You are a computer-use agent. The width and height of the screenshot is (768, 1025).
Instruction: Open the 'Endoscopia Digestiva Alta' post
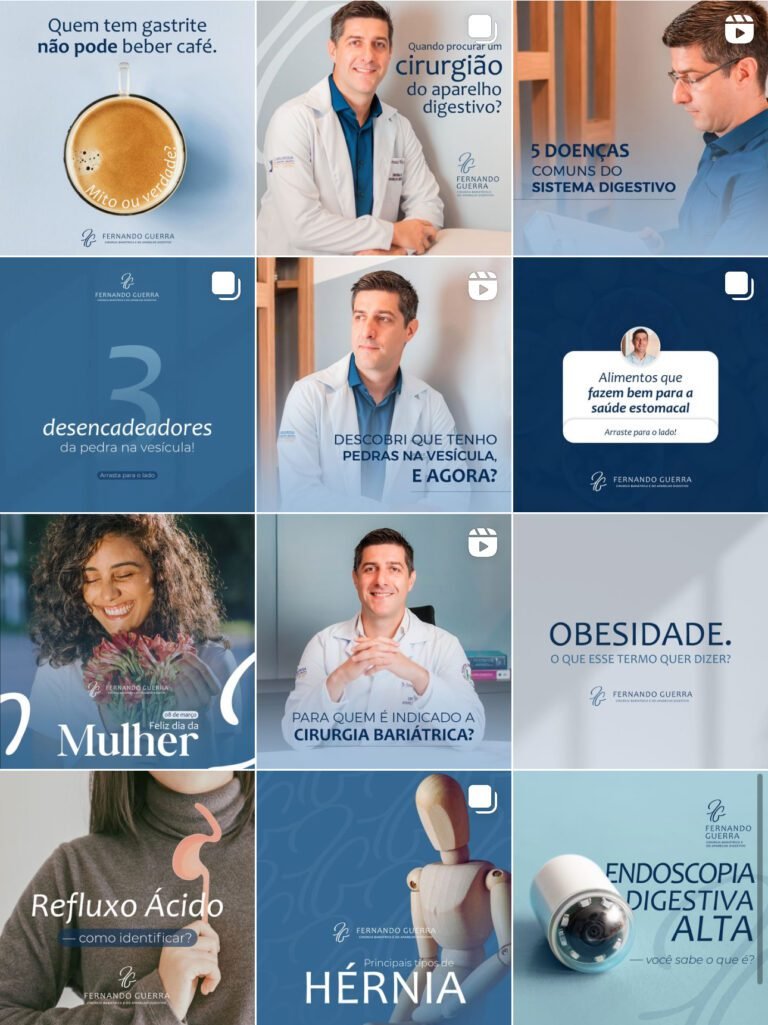click(x=640, y=897)
